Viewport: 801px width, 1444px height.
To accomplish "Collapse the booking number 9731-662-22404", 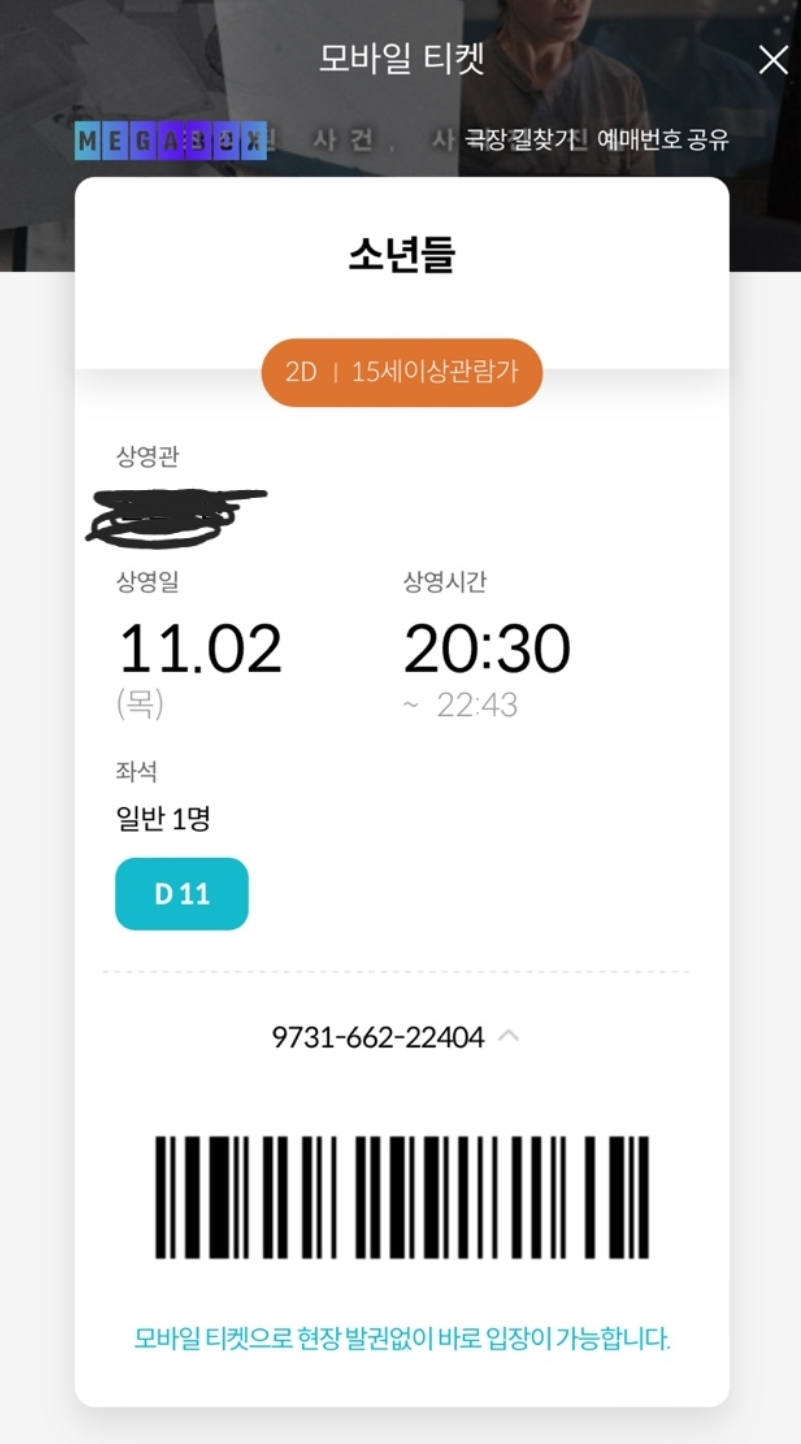I will (x=377, y=1037).
